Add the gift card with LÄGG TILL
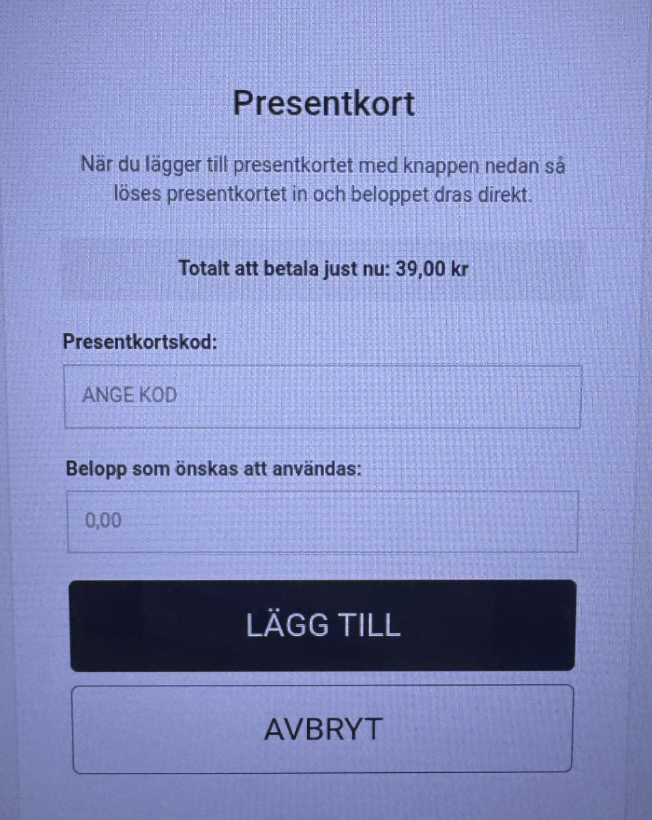The width and height of the screenshot is (652, 820). point(322,626)
